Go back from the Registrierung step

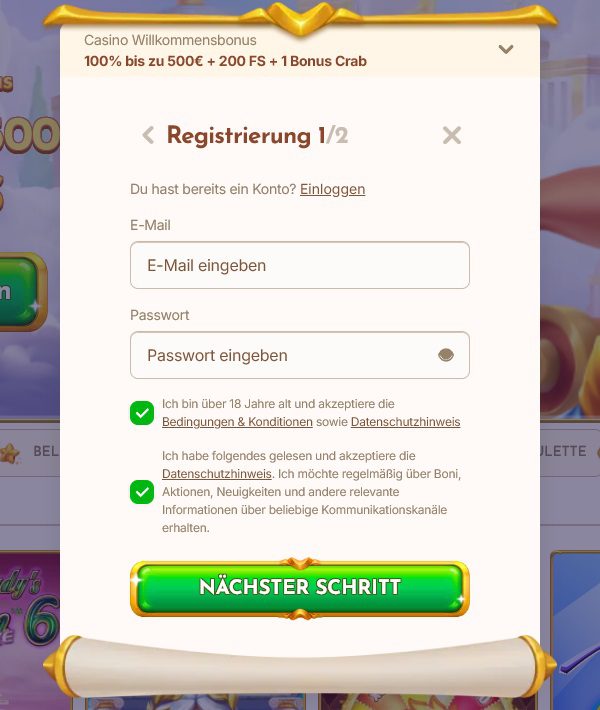click(148, 135)
